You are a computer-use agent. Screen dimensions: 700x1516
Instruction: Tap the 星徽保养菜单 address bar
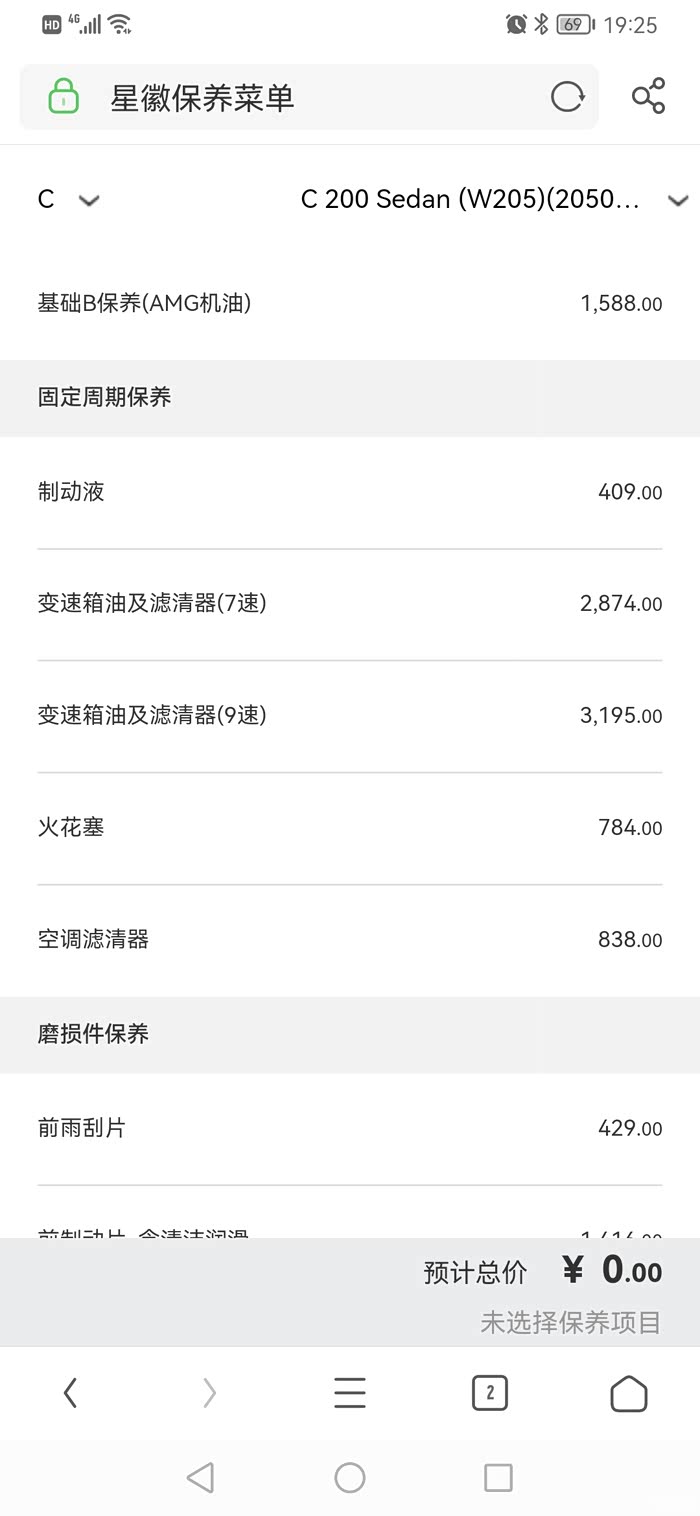pyautogui.click(x=300, y=98)
